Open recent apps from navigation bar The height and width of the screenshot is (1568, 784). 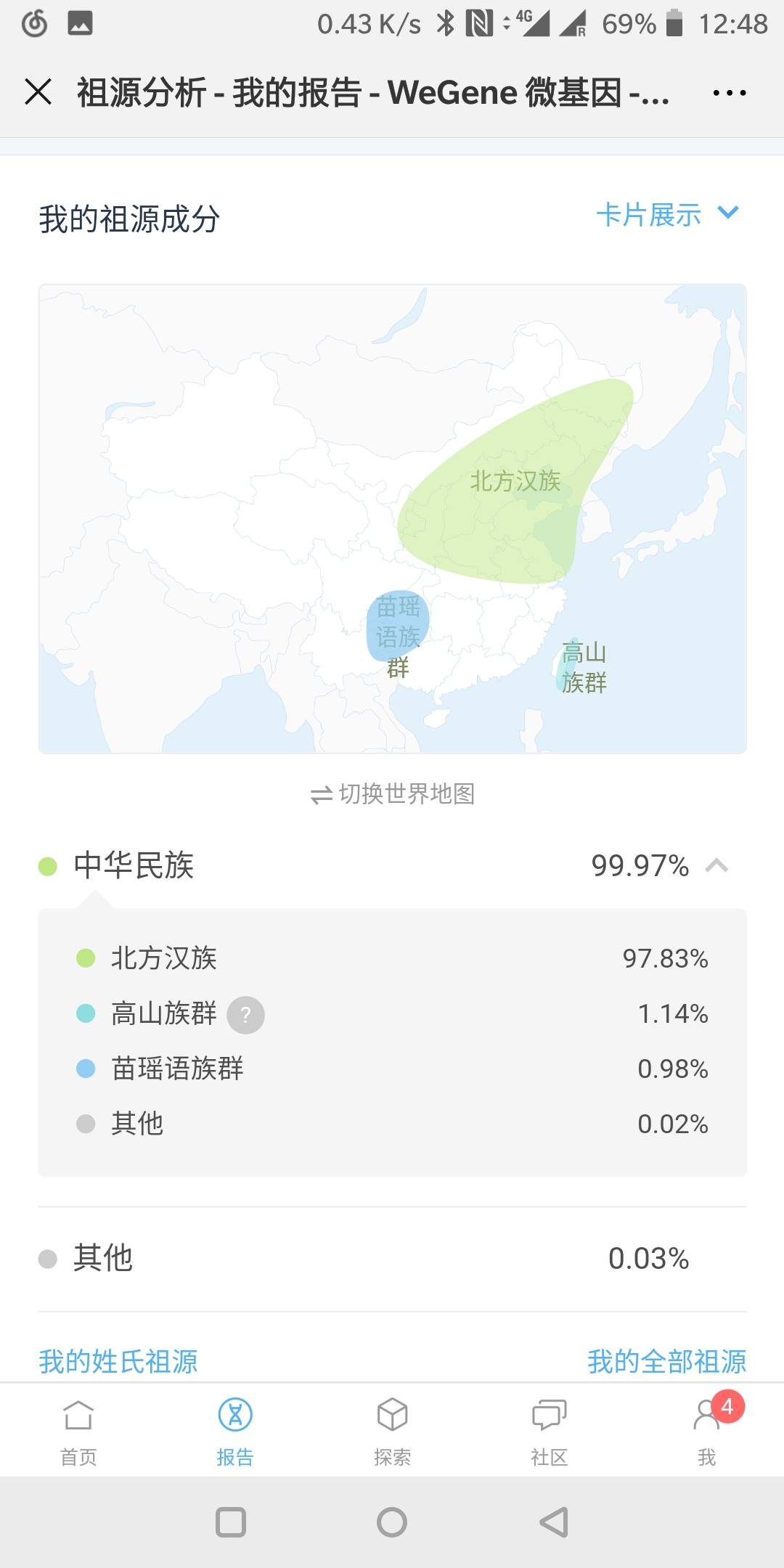click(231, 1522)
